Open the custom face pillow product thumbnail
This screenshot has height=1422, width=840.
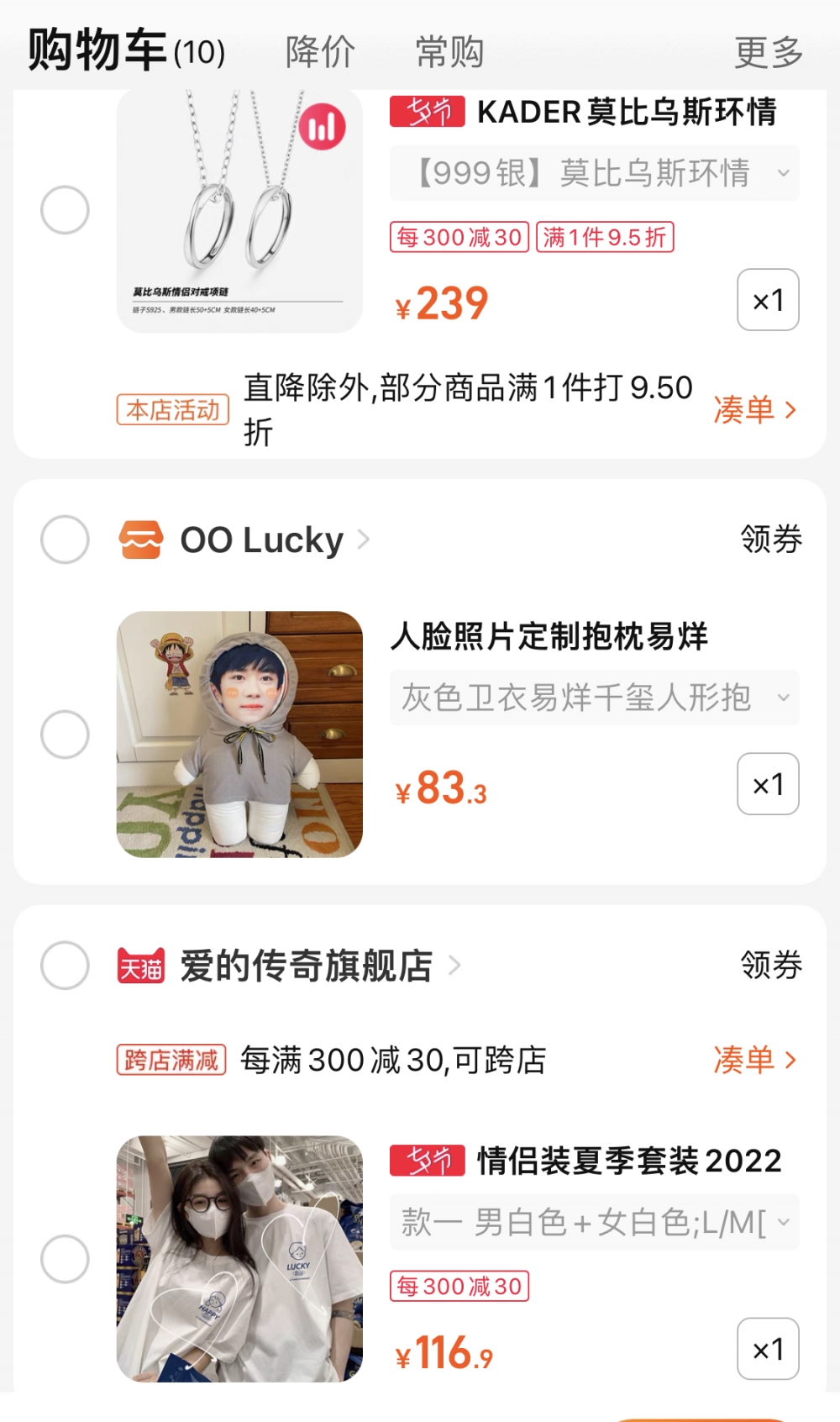(241, 728)
